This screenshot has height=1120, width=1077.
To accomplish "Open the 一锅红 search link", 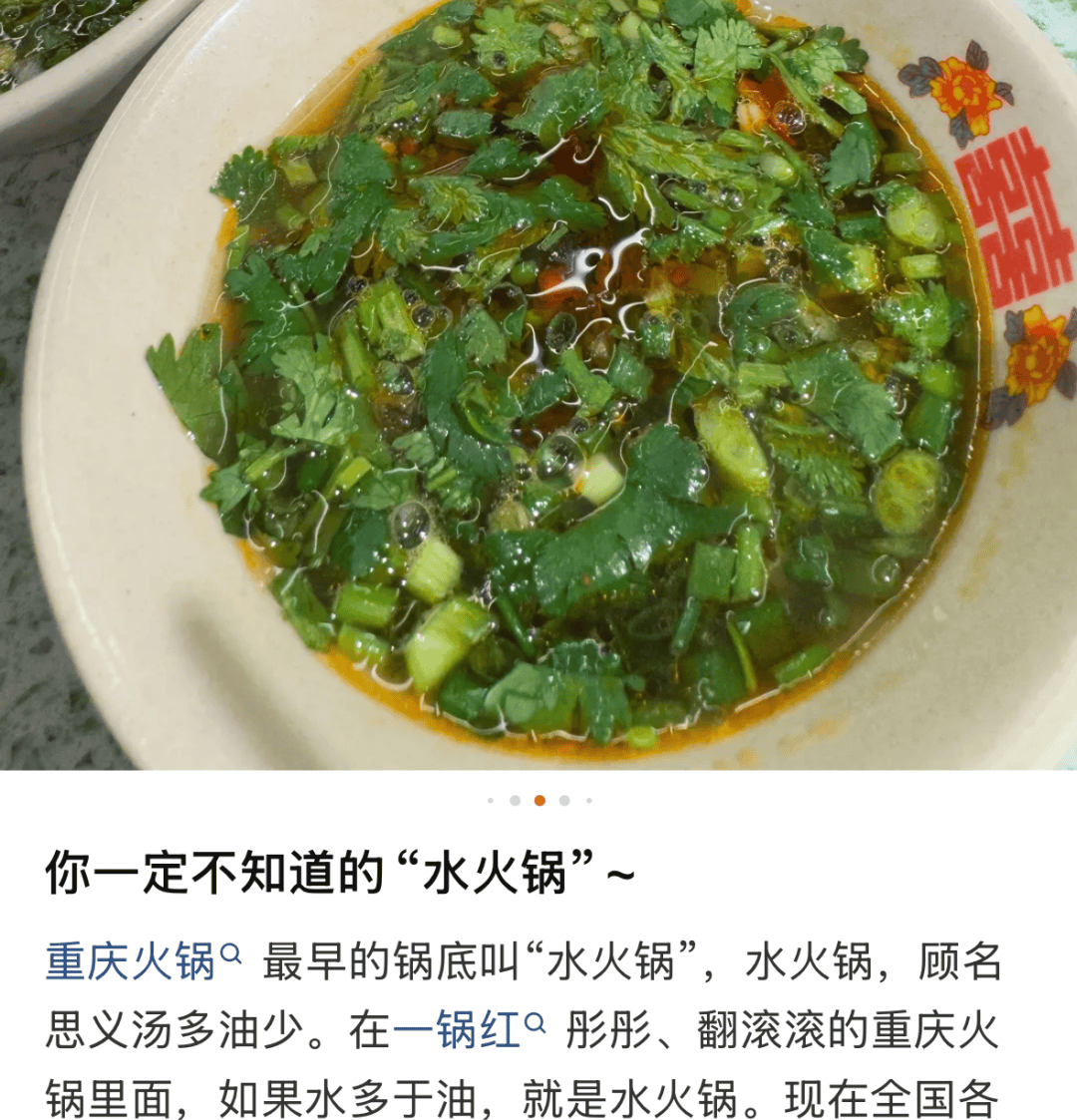I will tap(468, 1030).
